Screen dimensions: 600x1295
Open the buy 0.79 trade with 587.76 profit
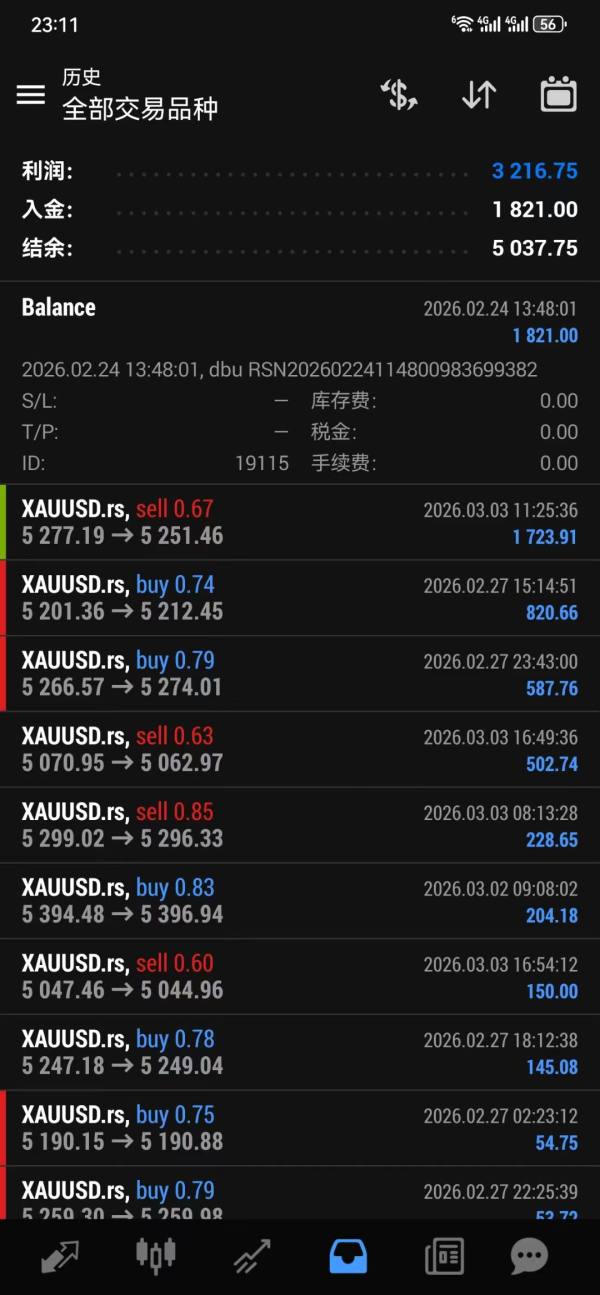click(x=300, y=674)
